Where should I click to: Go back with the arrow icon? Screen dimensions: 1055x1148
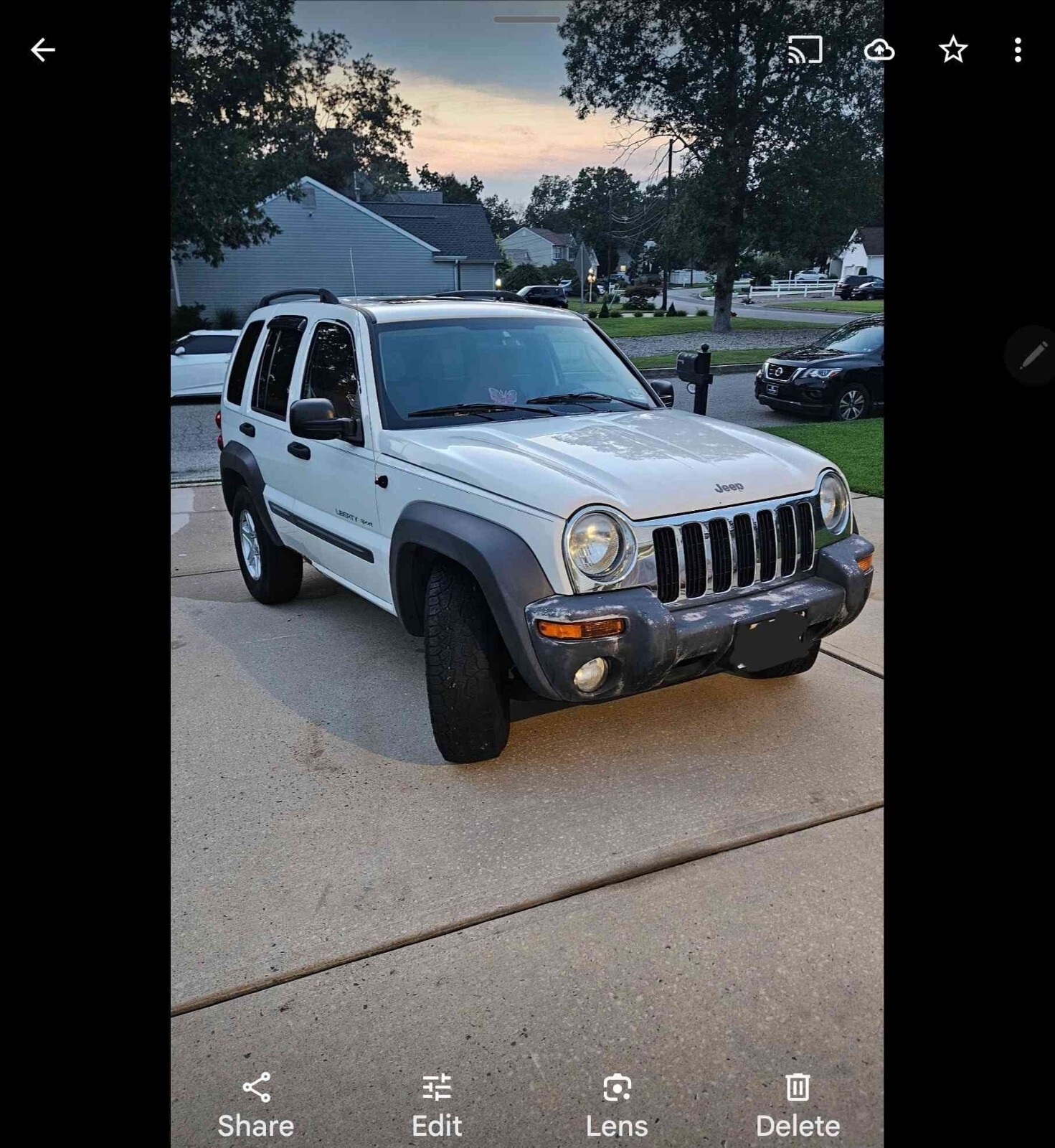43,50
